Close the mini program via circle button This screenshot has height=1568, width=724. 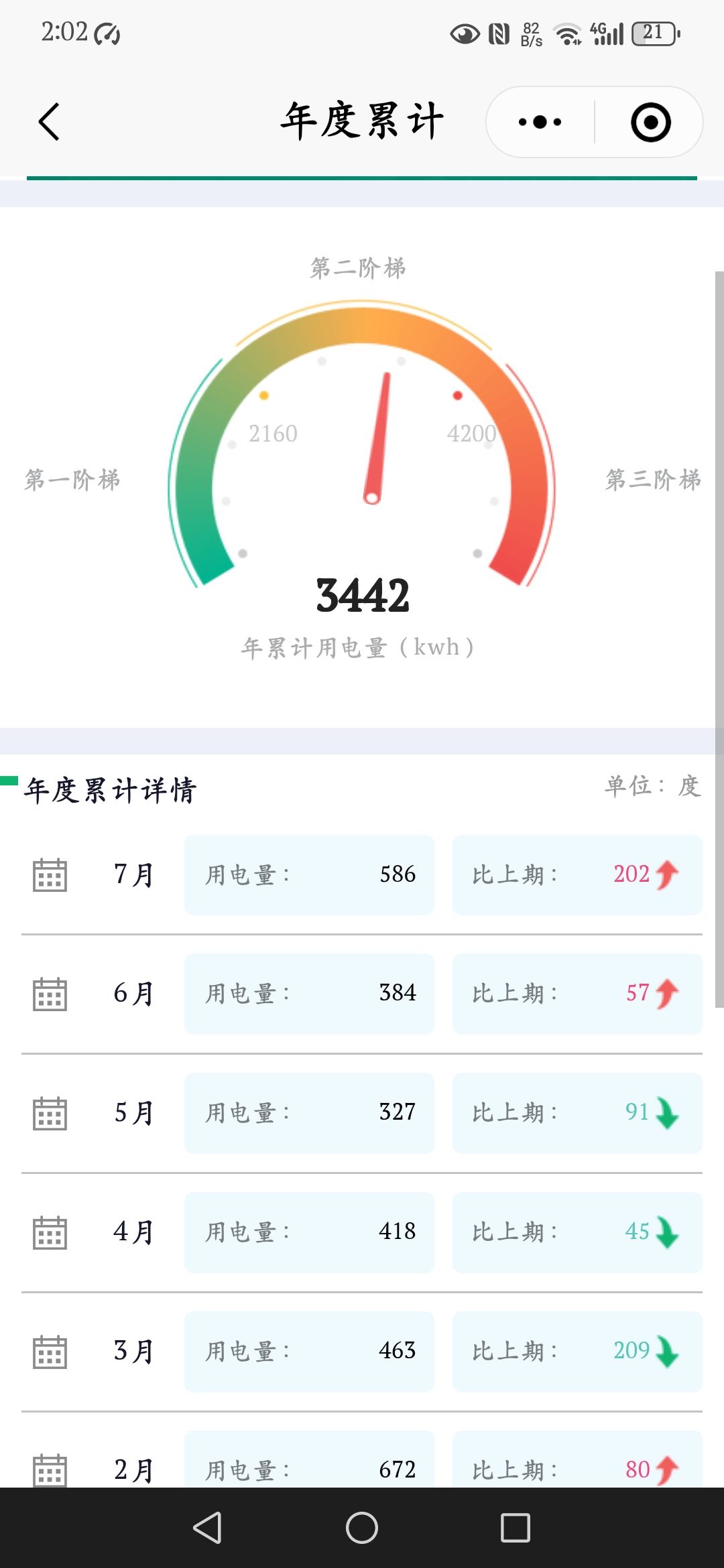(650, 122)
